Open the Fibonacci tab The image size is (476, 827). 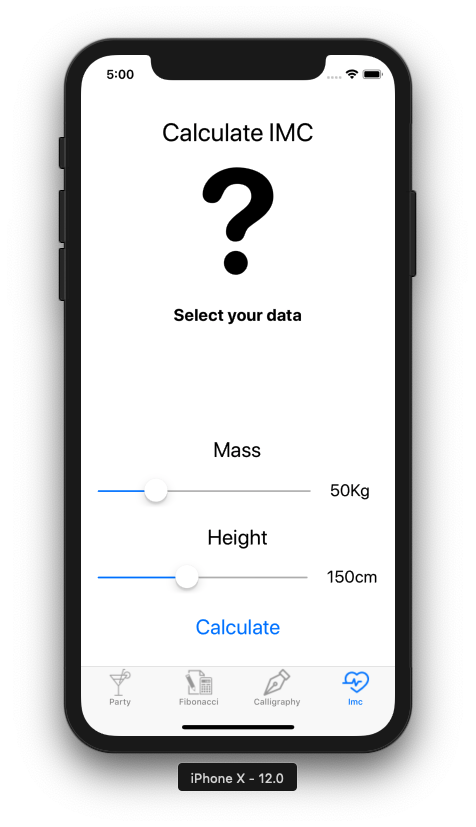199,688
